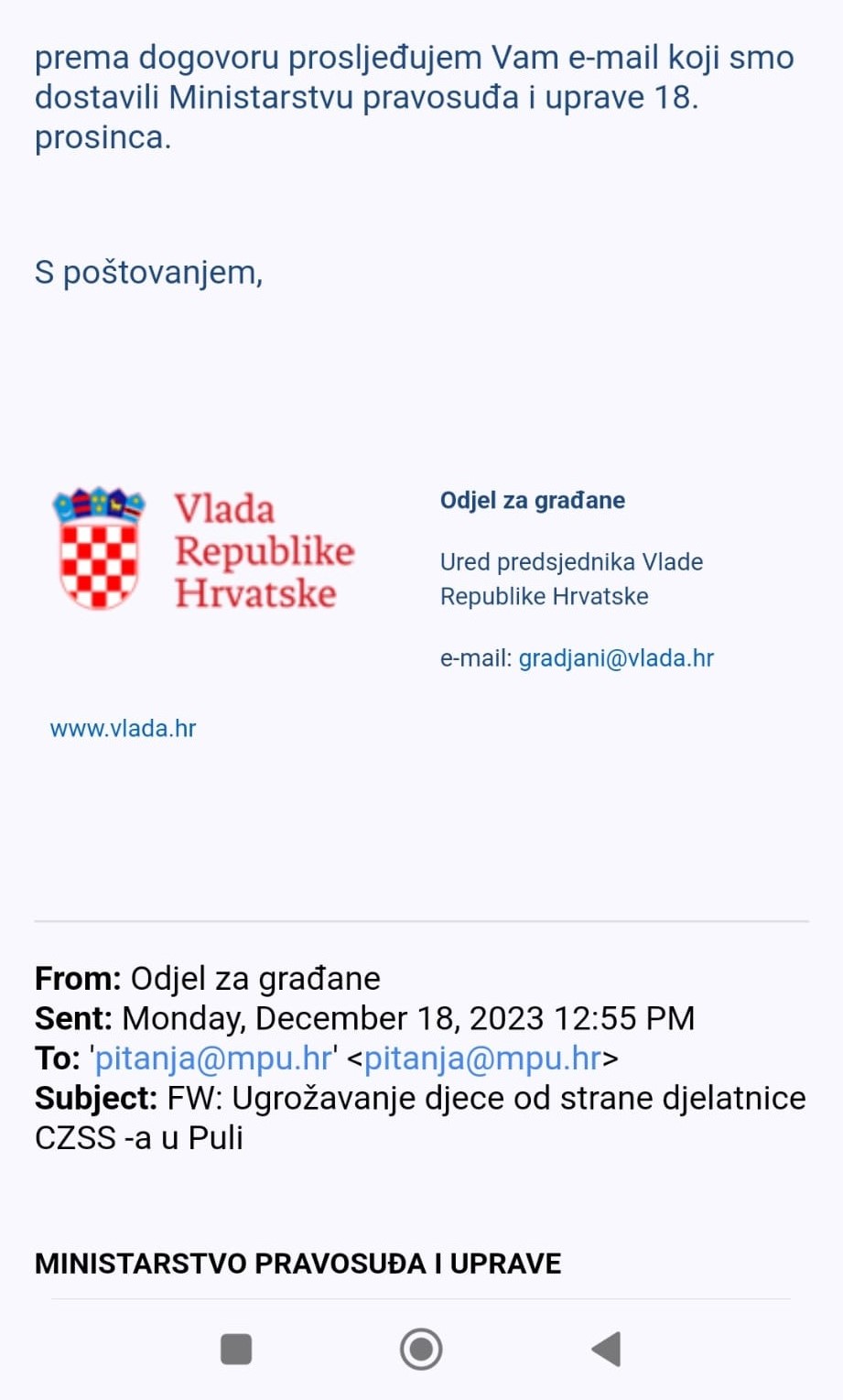Show recent apps with the square button
Viewport: 843px width, 1400px height.
[236, 1349]
